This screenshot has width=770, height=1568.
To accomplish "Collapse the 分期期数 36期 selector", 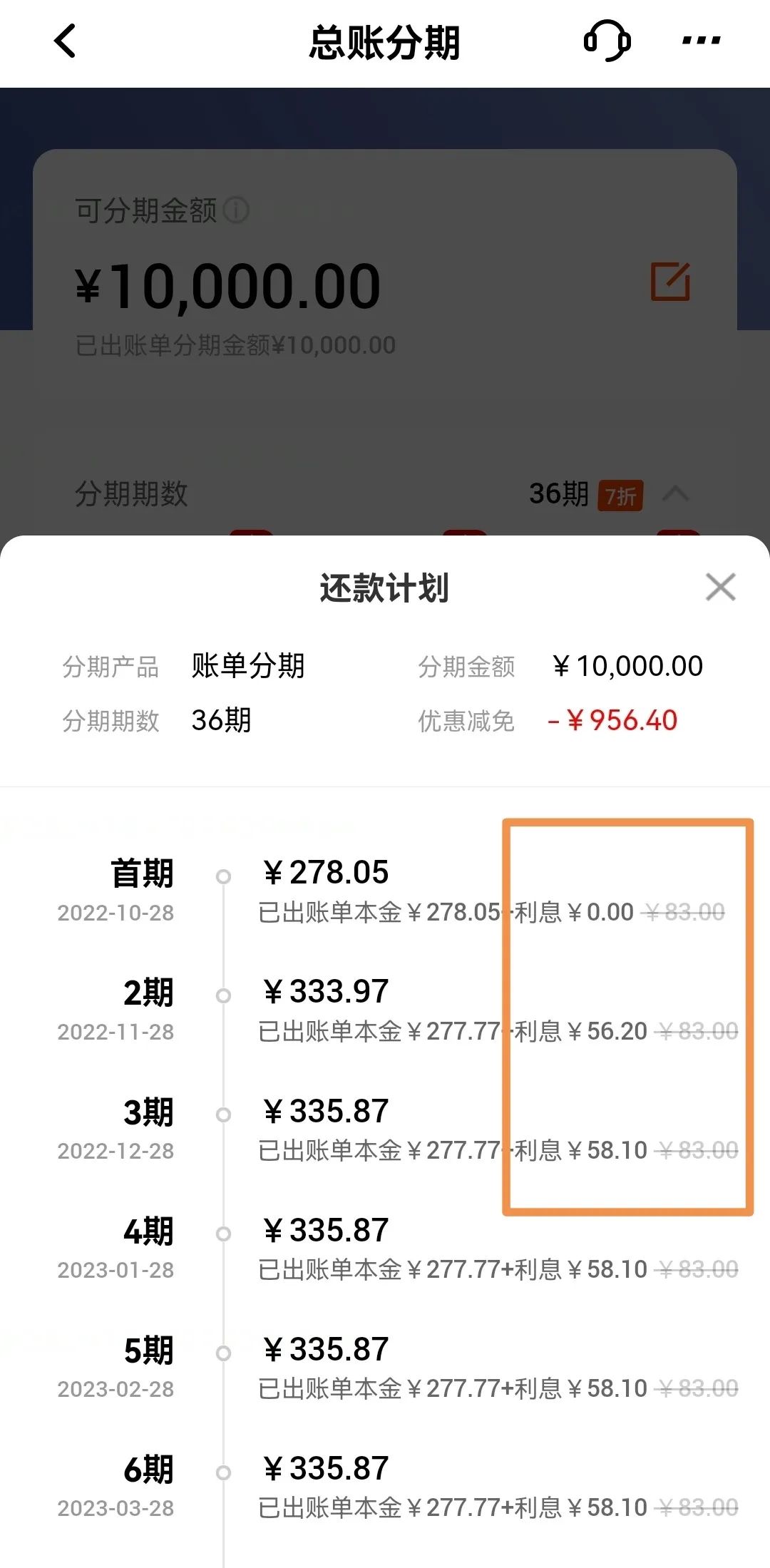I will click(x=675, y=493).
